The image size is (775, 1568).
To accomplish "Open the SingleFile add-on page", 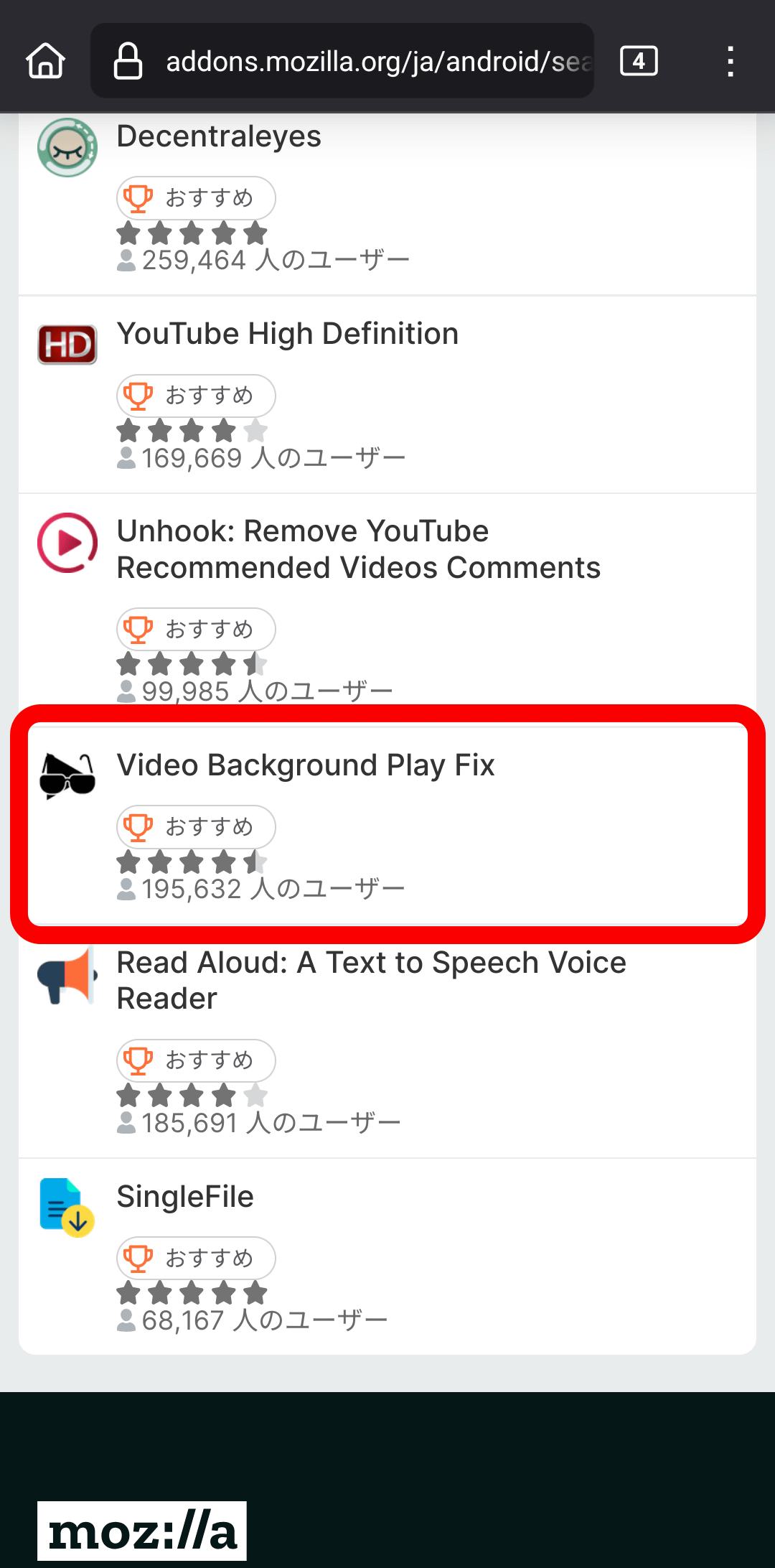I will [x=185, y=1197].
